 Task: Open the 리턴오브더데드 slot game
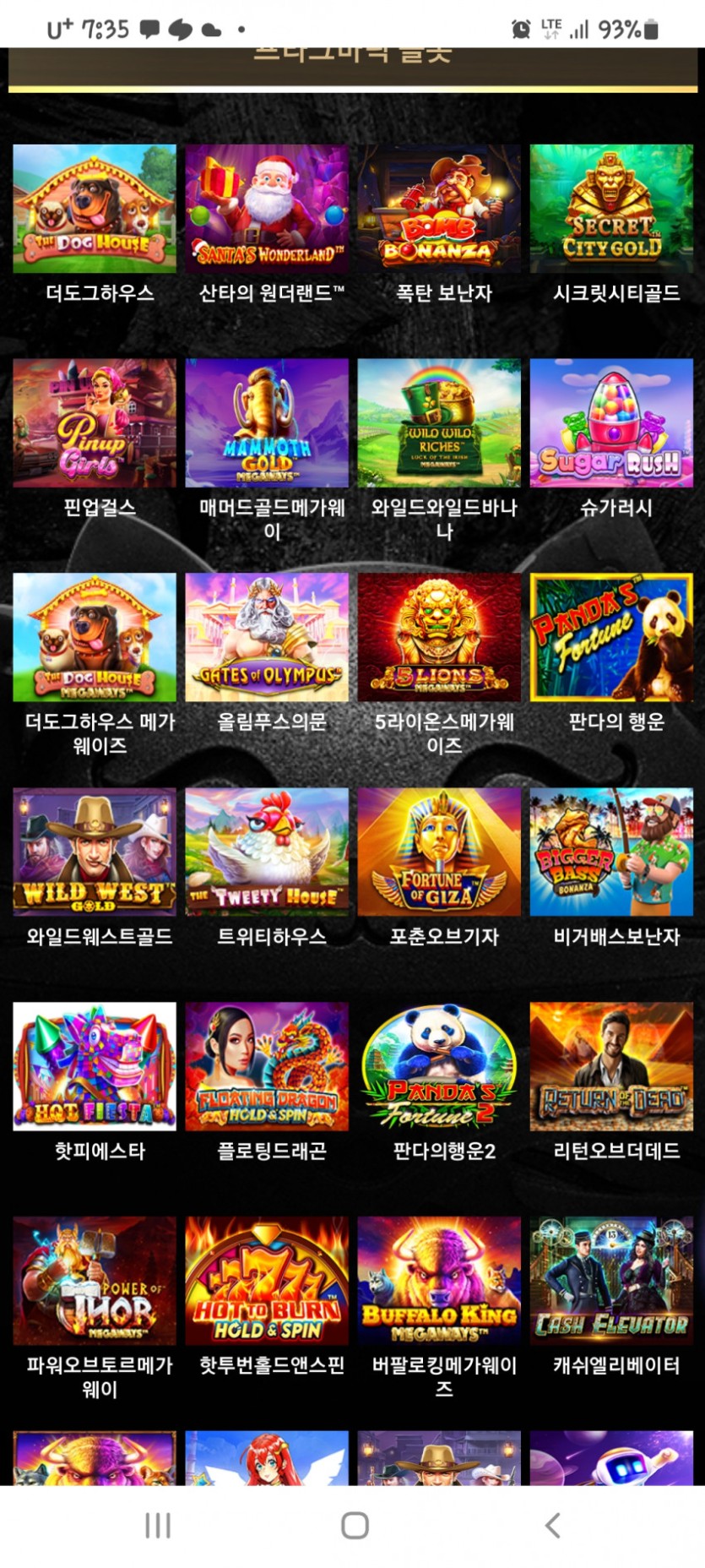click(x=611, y=1066)
